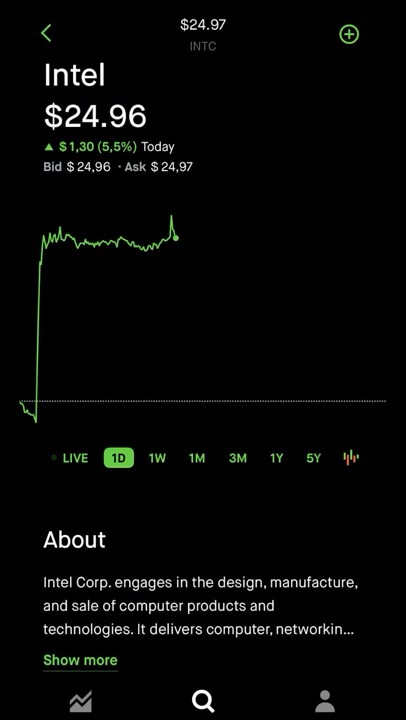Screen dimensions: 406x720
Task: Go to the account profile tab
Action: (x=325, y=701)
